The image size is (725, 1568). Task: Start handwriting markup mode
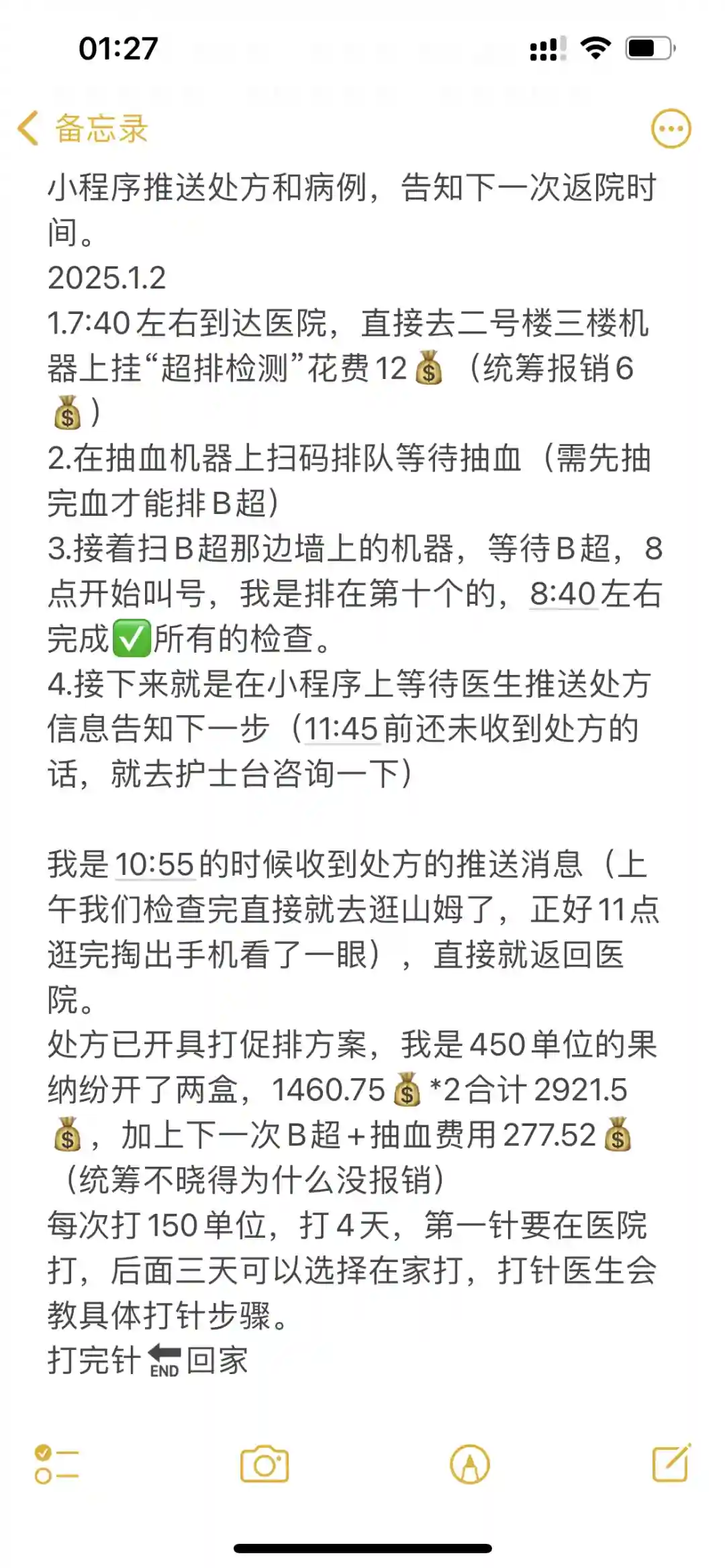(x=470, y=1464)
